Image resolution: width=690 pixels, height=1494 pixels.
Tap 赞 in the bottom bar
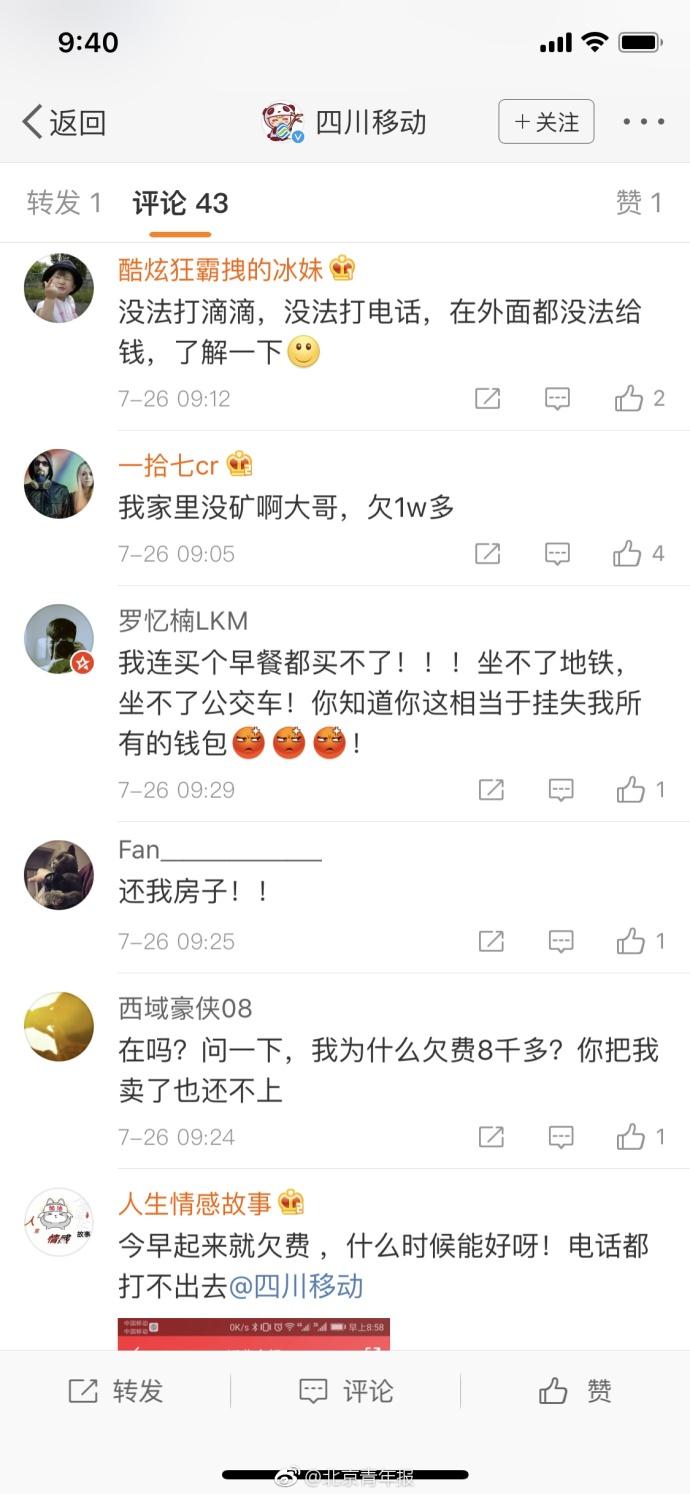575,1391
